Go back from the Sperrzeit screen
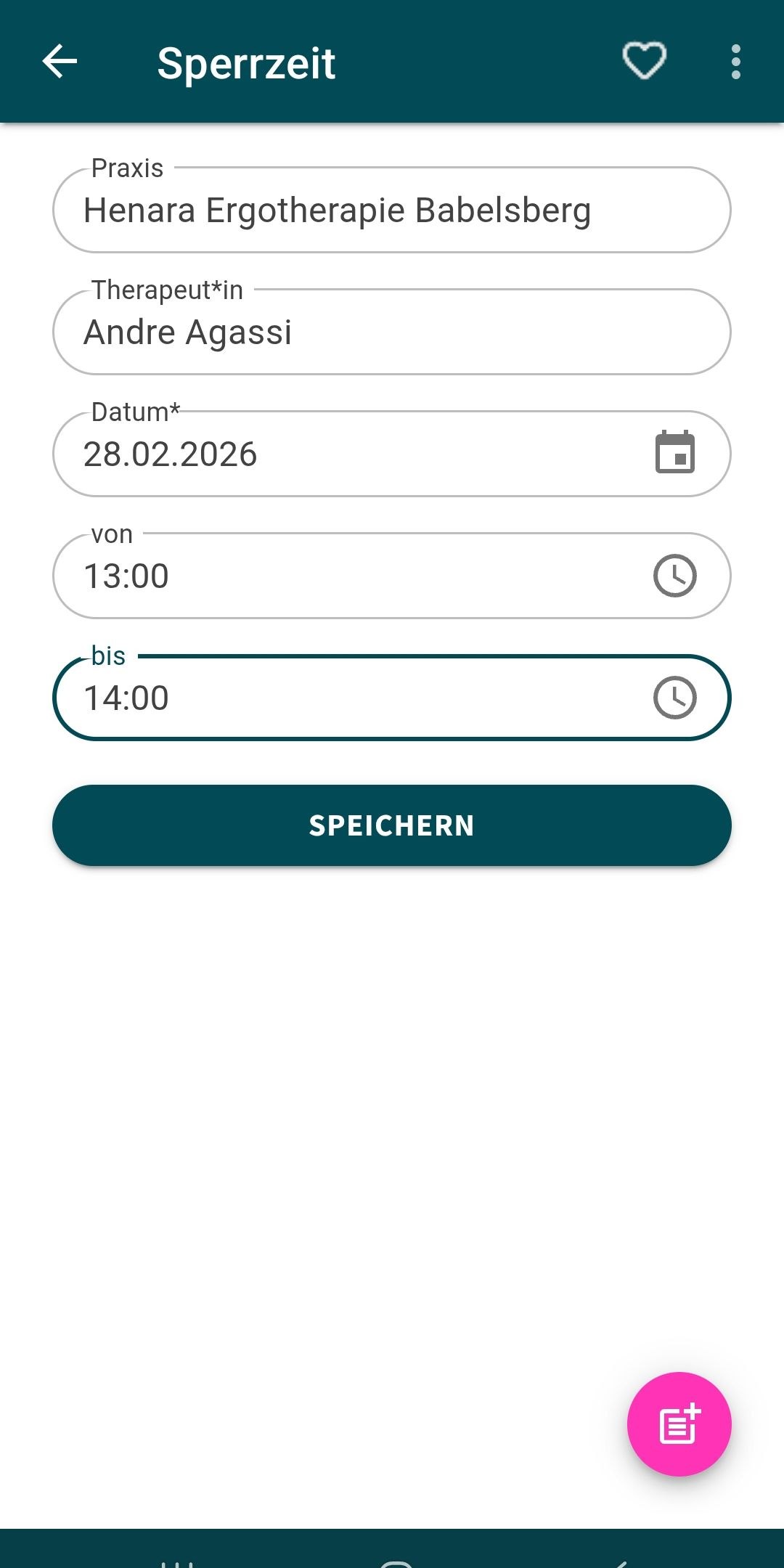 click(60, 62)
